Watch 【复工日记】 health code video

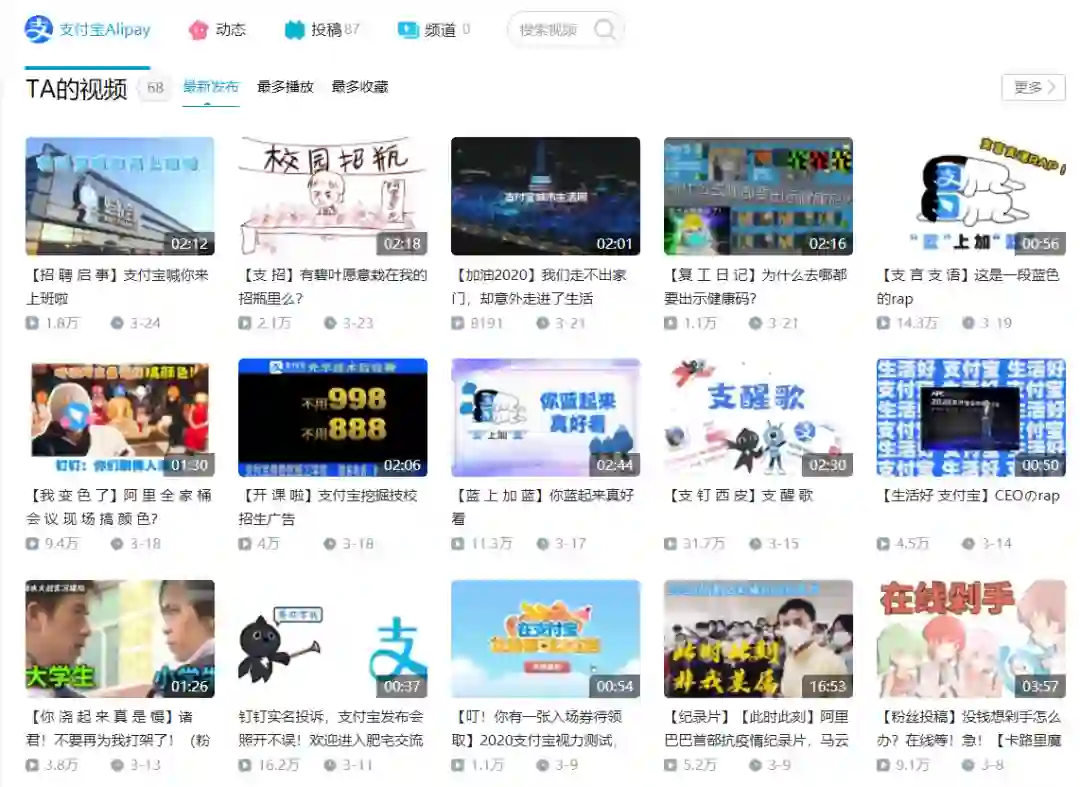(758, 196)
